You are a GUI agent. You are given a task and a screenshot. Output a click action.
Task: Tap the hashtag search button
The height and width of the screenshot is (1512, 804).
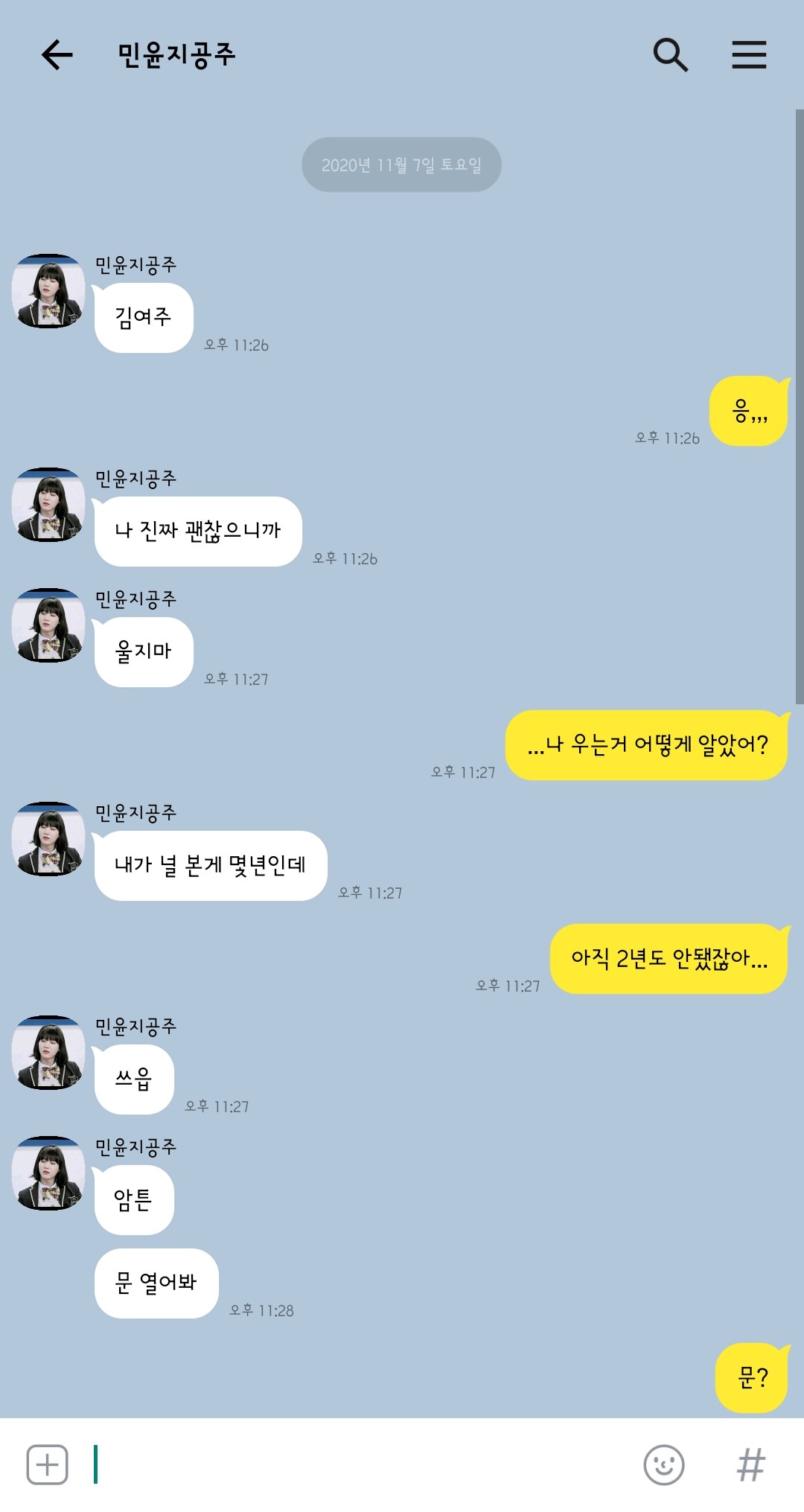point(750,1464)
